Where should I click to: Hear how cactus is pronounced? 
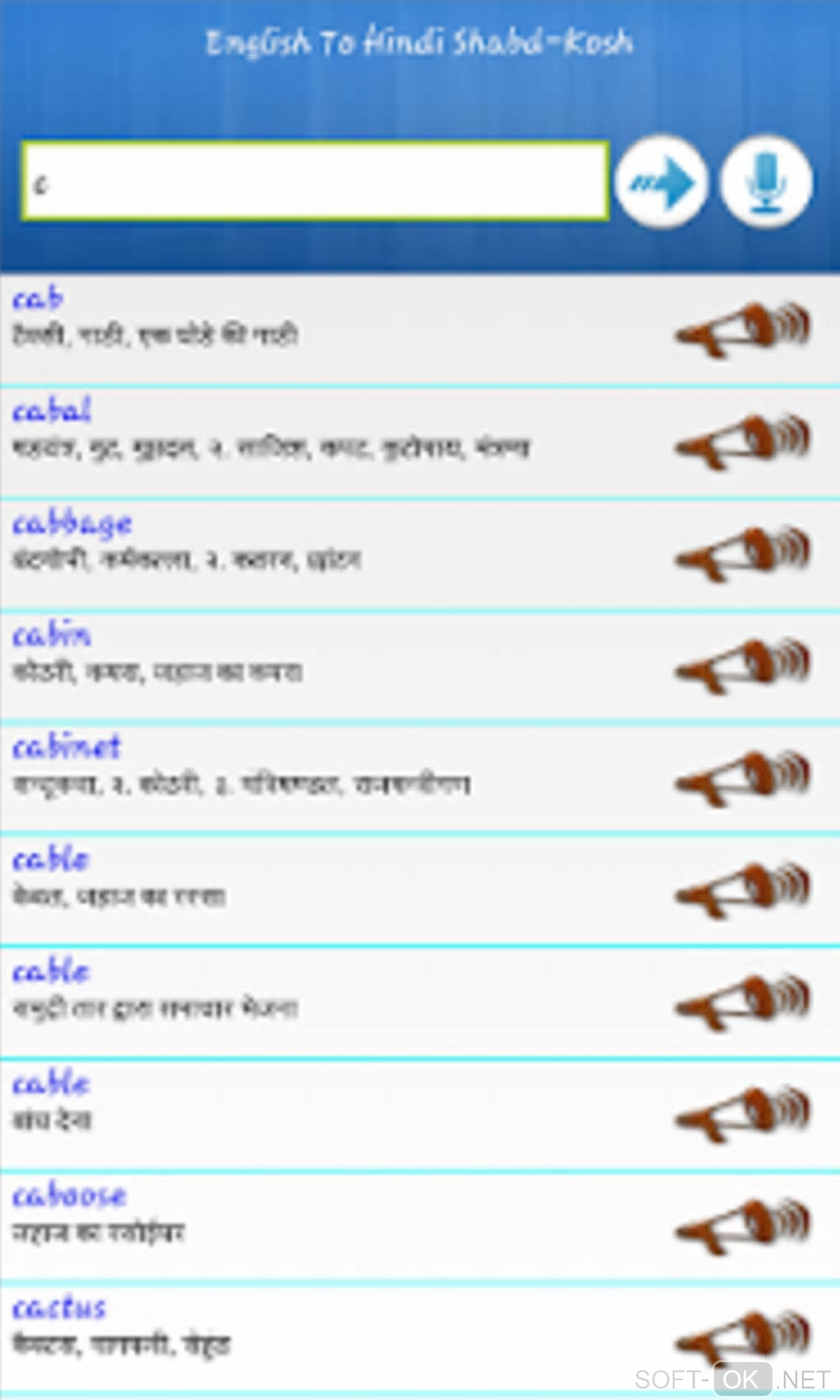click(x=743, y=1338)
